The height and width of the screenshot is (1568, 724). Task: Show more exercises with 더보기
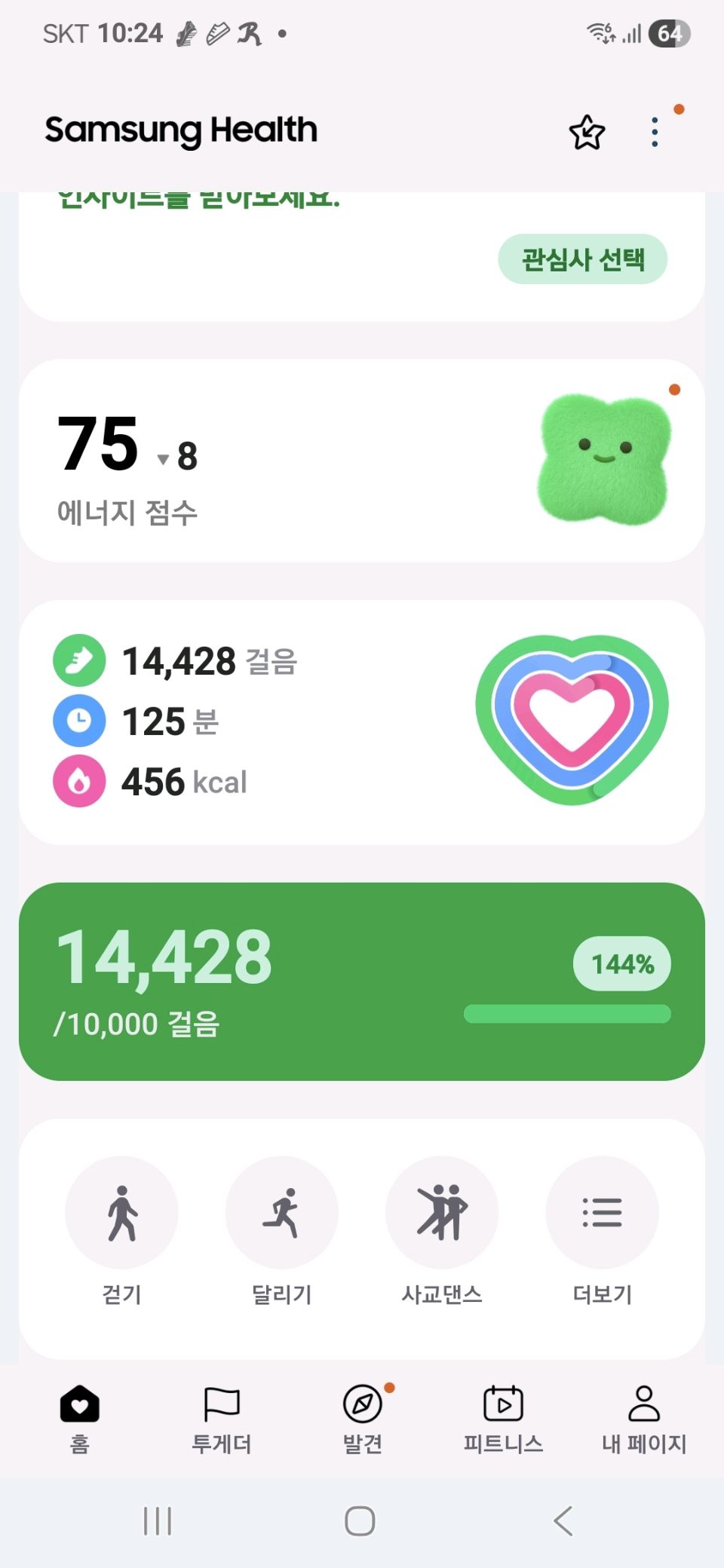(602, 1213)
